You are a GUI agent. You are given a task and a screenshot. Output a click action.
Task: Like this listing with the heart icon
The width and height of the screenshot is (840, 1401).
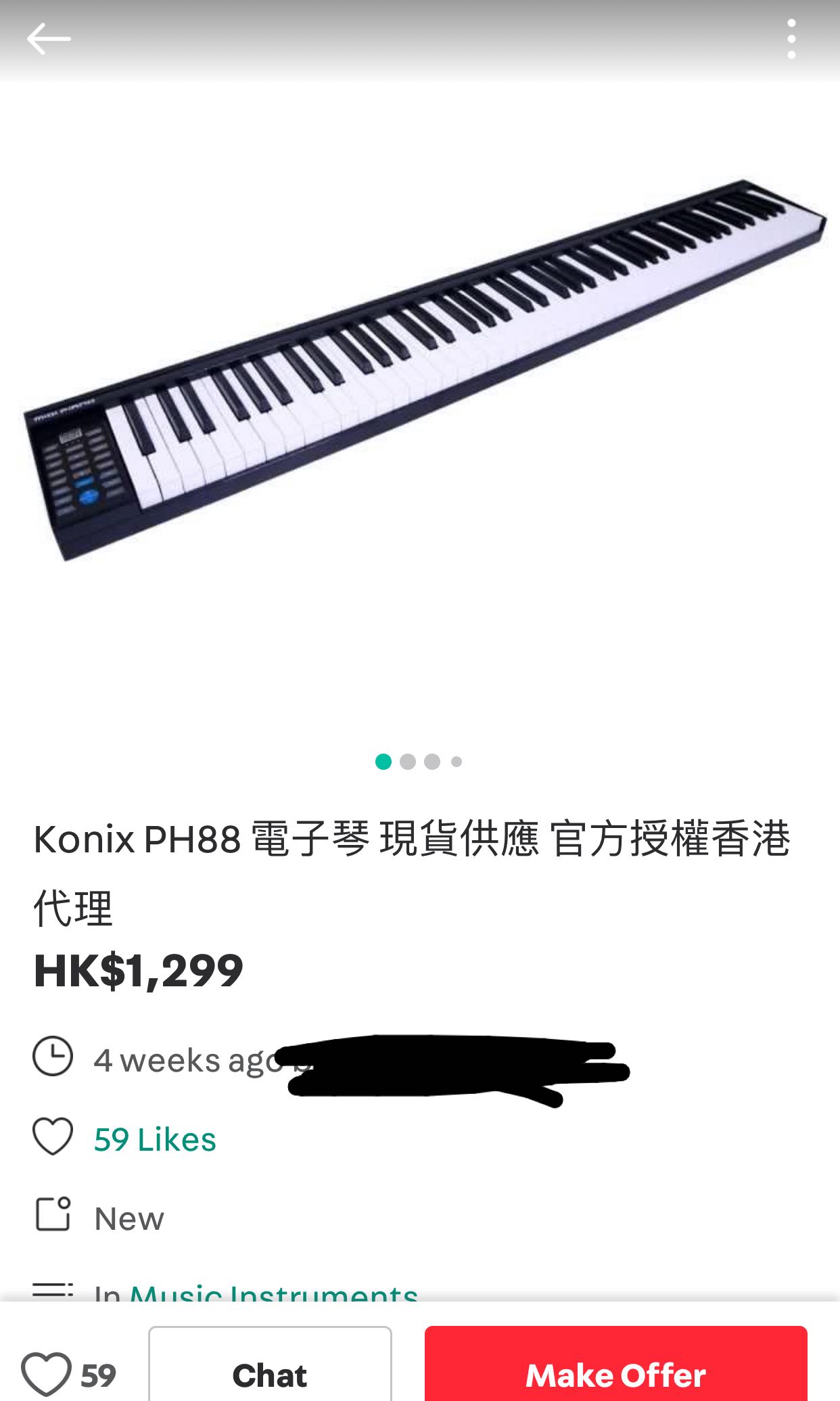46,1373
